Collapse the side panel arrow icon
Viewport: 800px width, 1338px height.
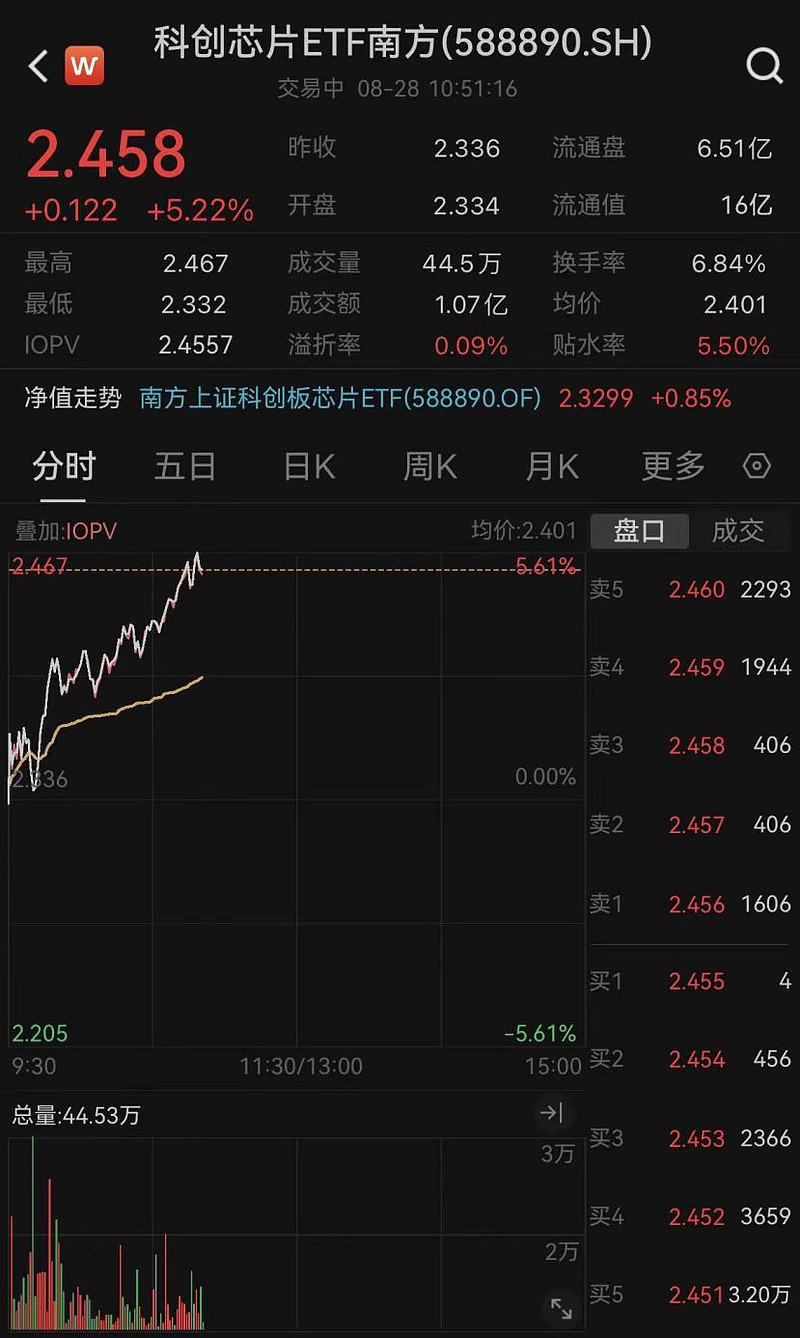pyautogui.click(x=552, y=1112)
